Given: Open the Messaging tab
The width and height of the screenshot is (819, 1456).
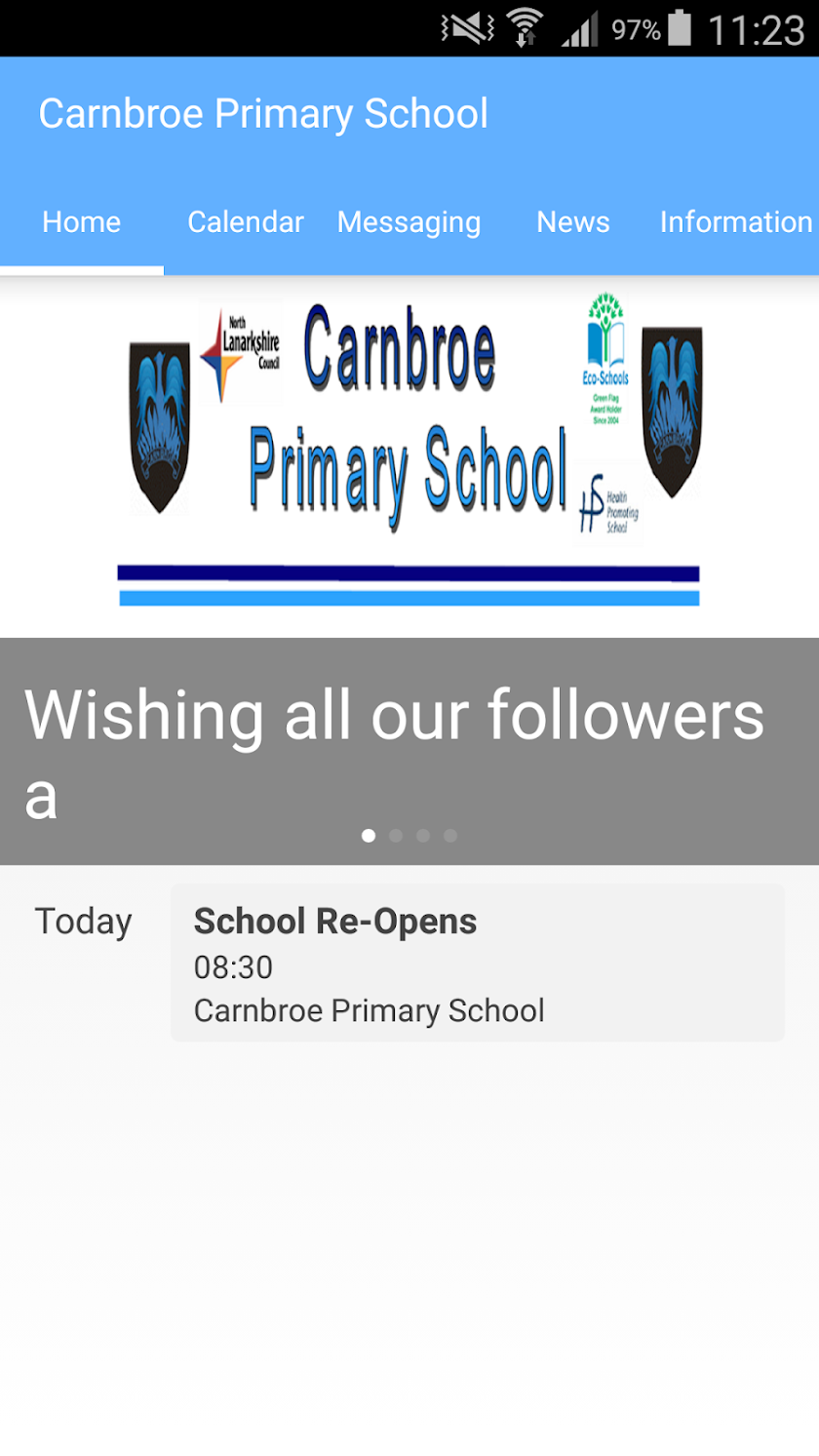Looking at the screenshot, I should (409, 222).
